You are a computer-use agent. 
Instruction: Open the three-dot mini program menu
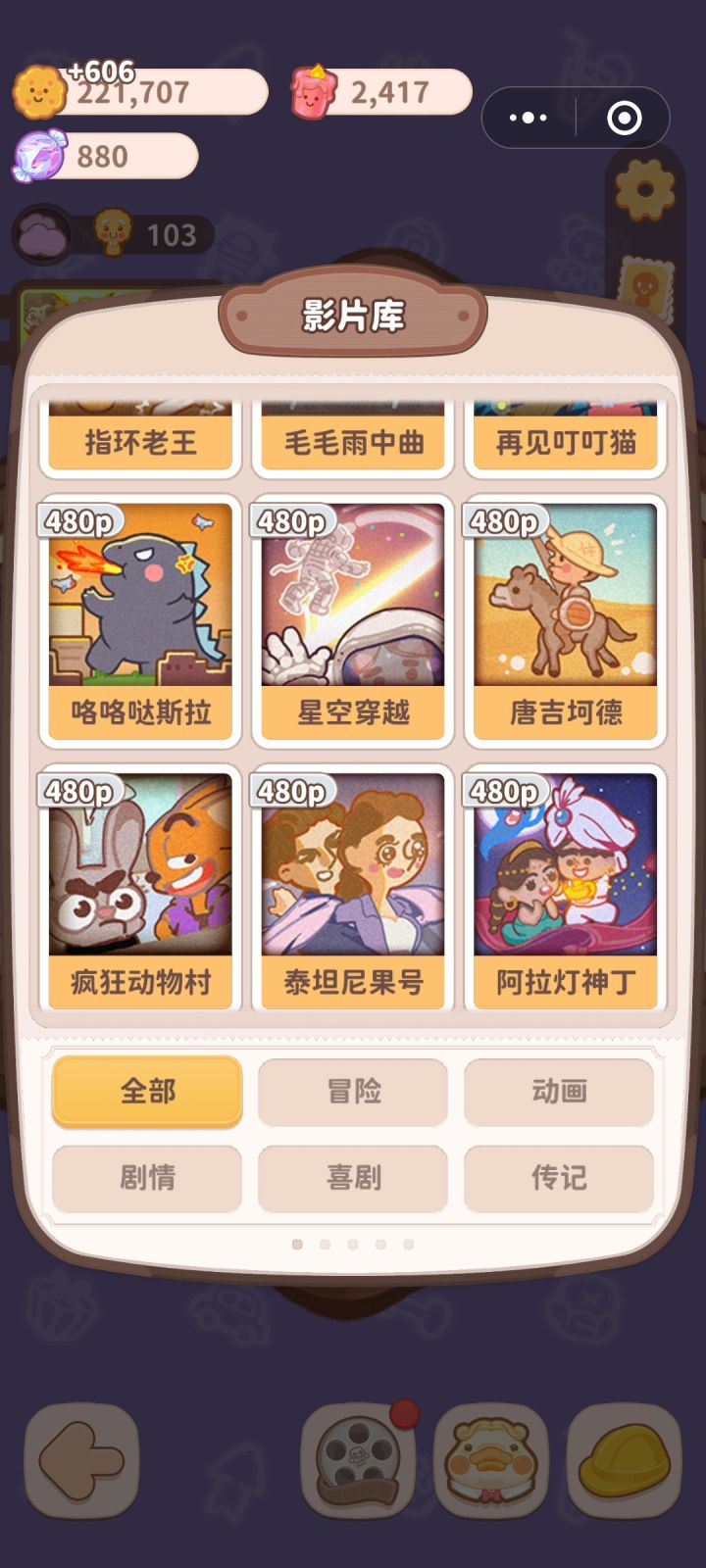[528, 118]
